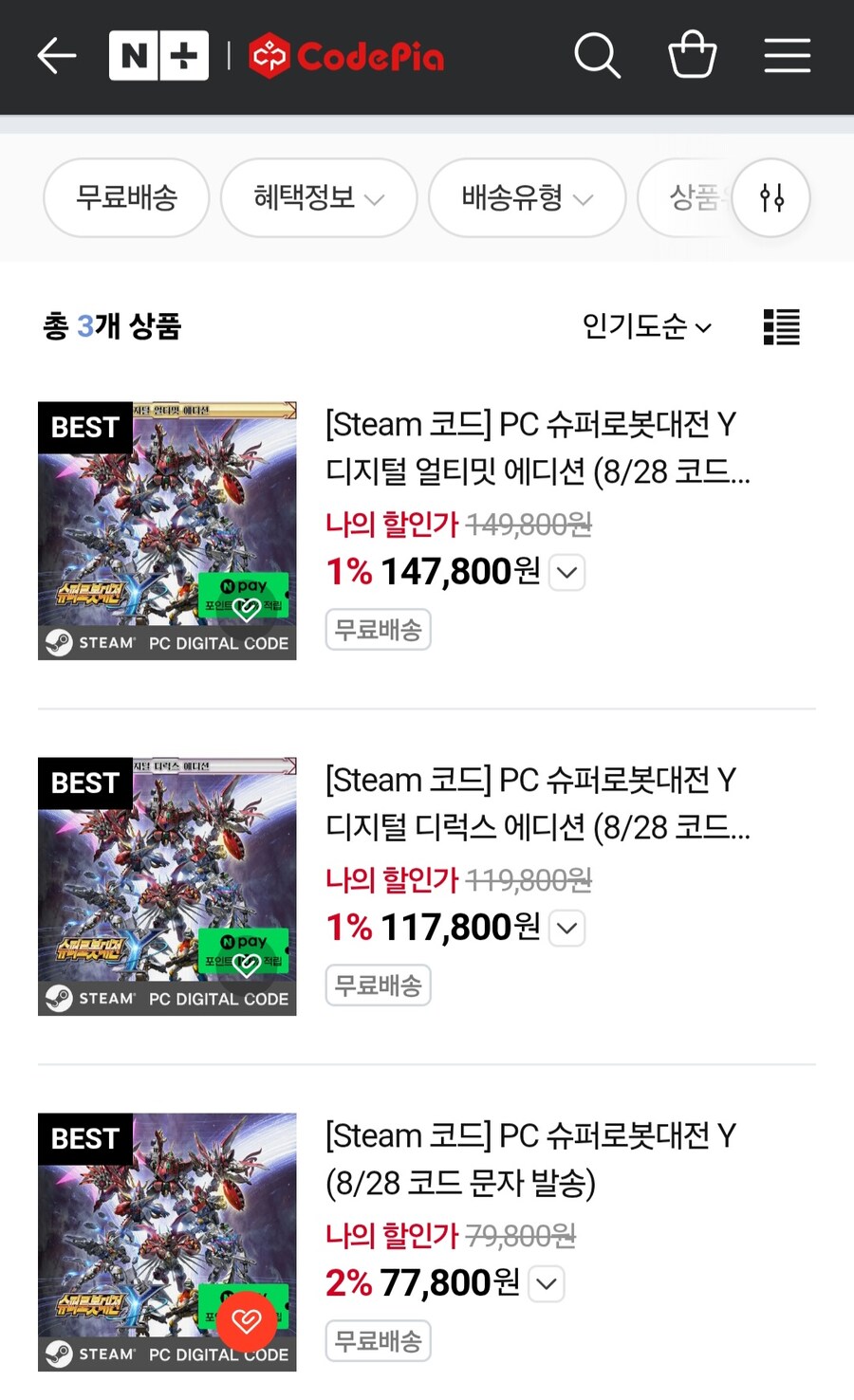
Task: Open the hamburger menu
Action: tap(787, 55)
